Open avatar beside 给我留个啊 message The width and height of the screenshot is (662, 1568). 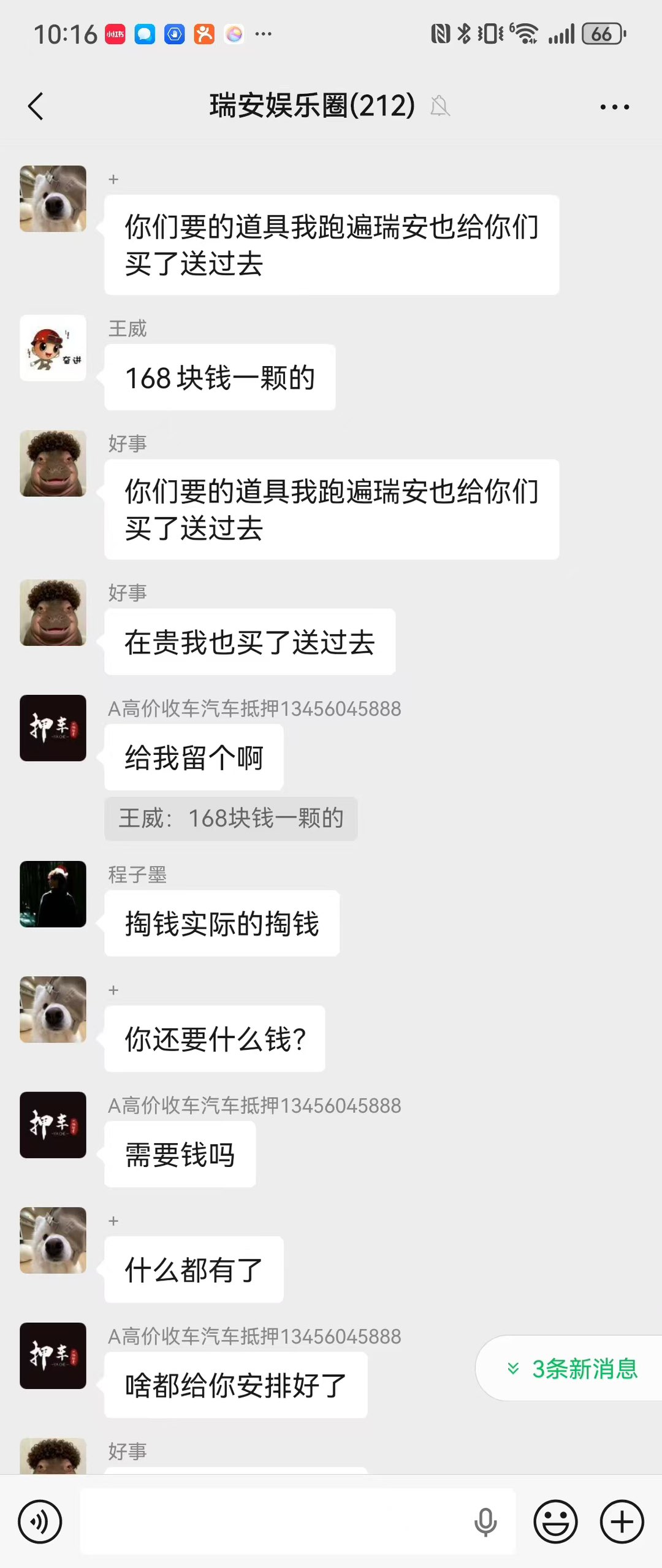pyautogui.click(x=53, y=728)
